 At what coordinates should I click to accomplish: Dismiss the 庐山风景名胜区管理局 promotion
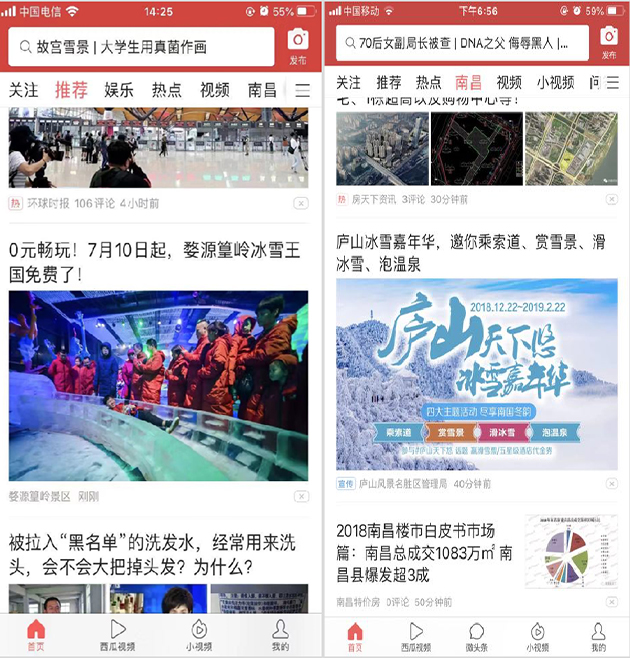(x=610, y=484)
